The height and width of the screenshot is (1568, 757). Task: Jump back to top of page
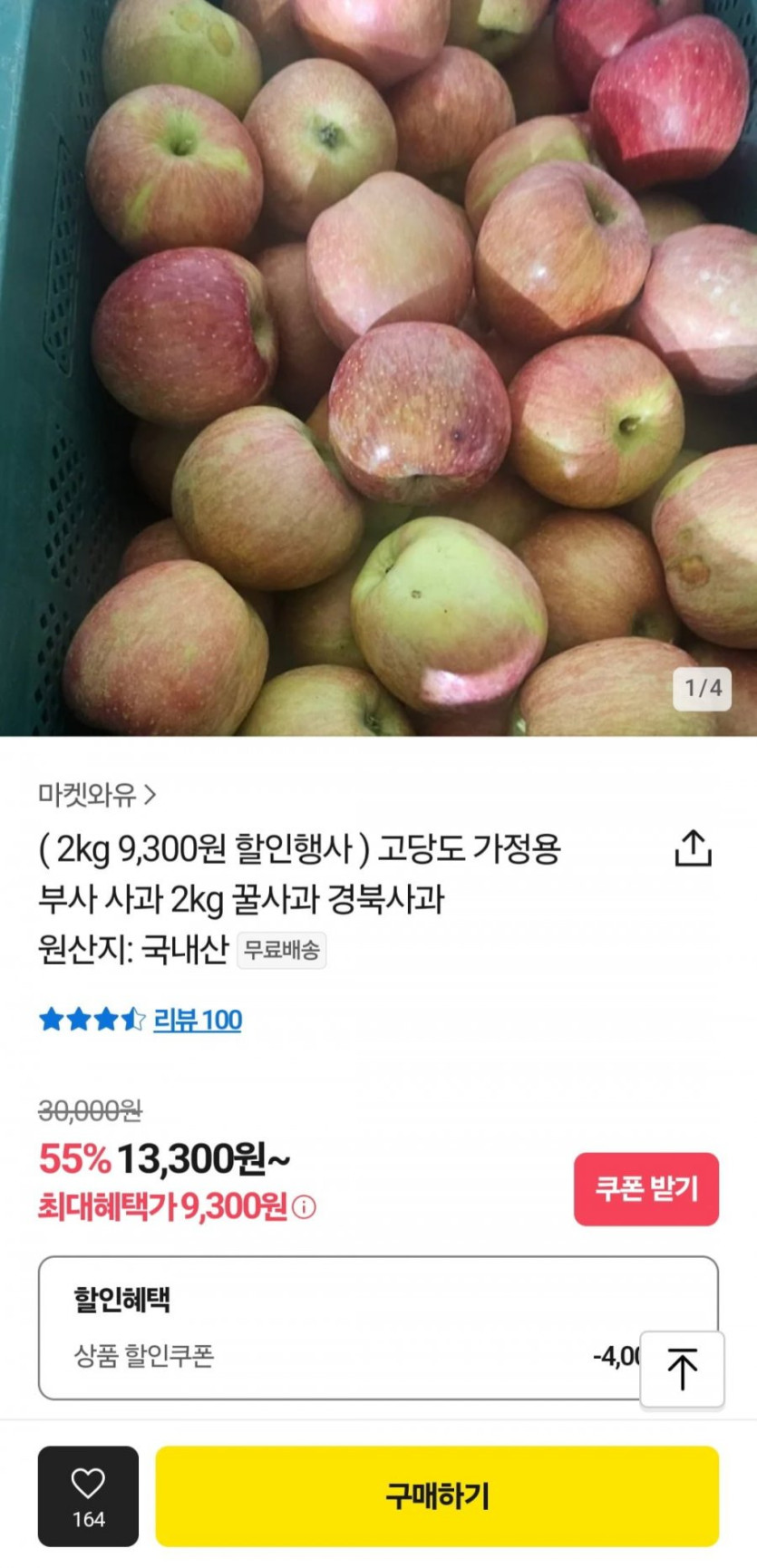pos(682,1369)
